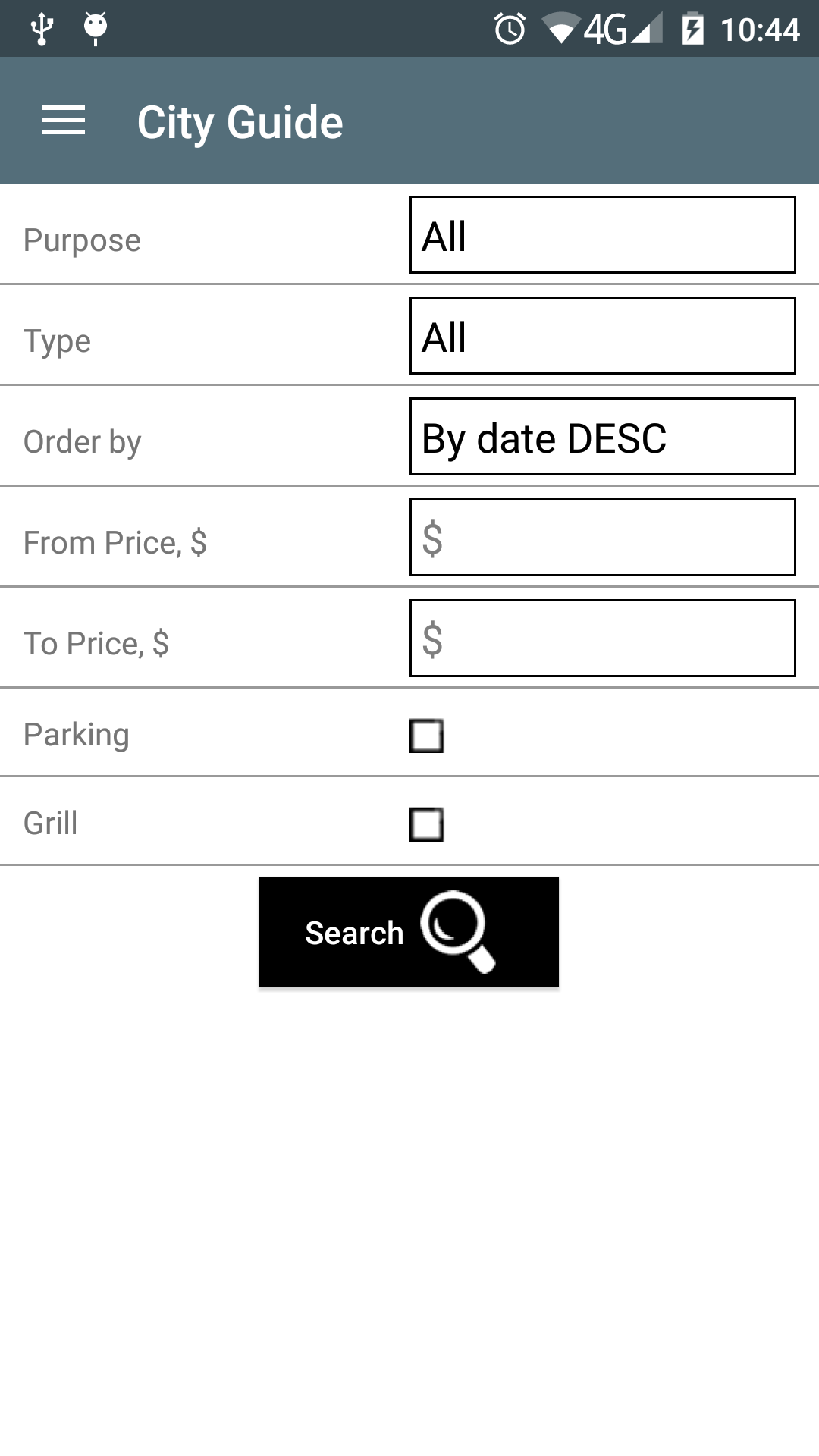Image resolution: width=819 pixels, height=1456 pixels.
Task: Select the To Price field
Action: pos(602,639)
